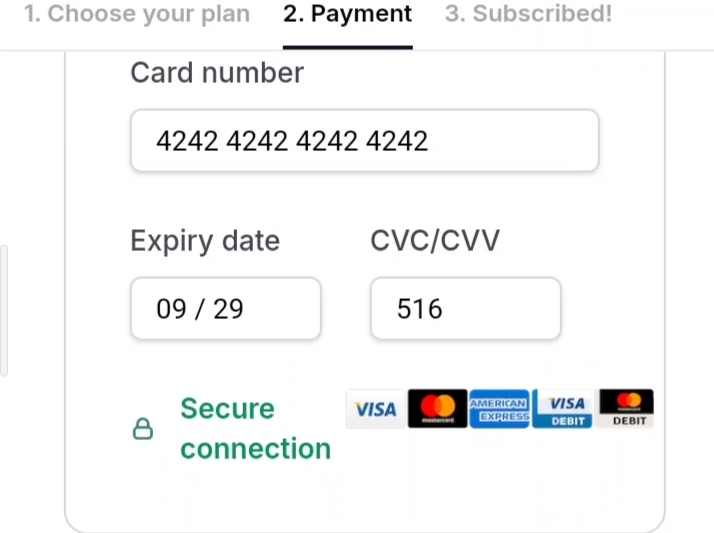Select the Payment step tab
The width and height of the screenshot is (714, 533).
[347, 15]
